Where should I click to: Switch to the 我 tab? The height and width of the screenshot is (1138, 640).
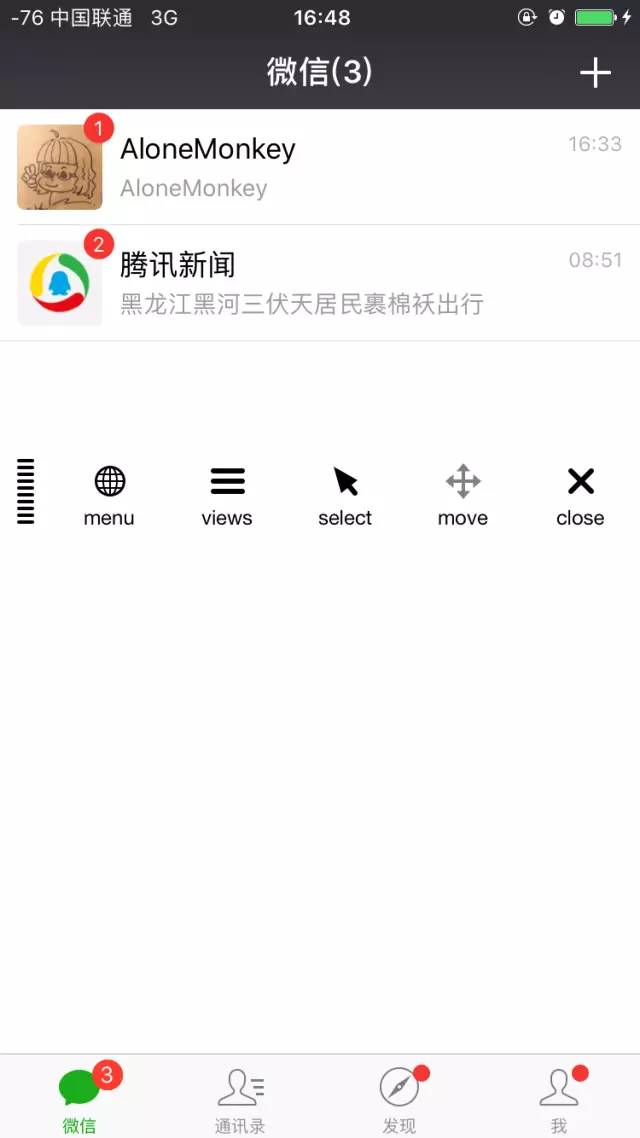coord(559,1097)
